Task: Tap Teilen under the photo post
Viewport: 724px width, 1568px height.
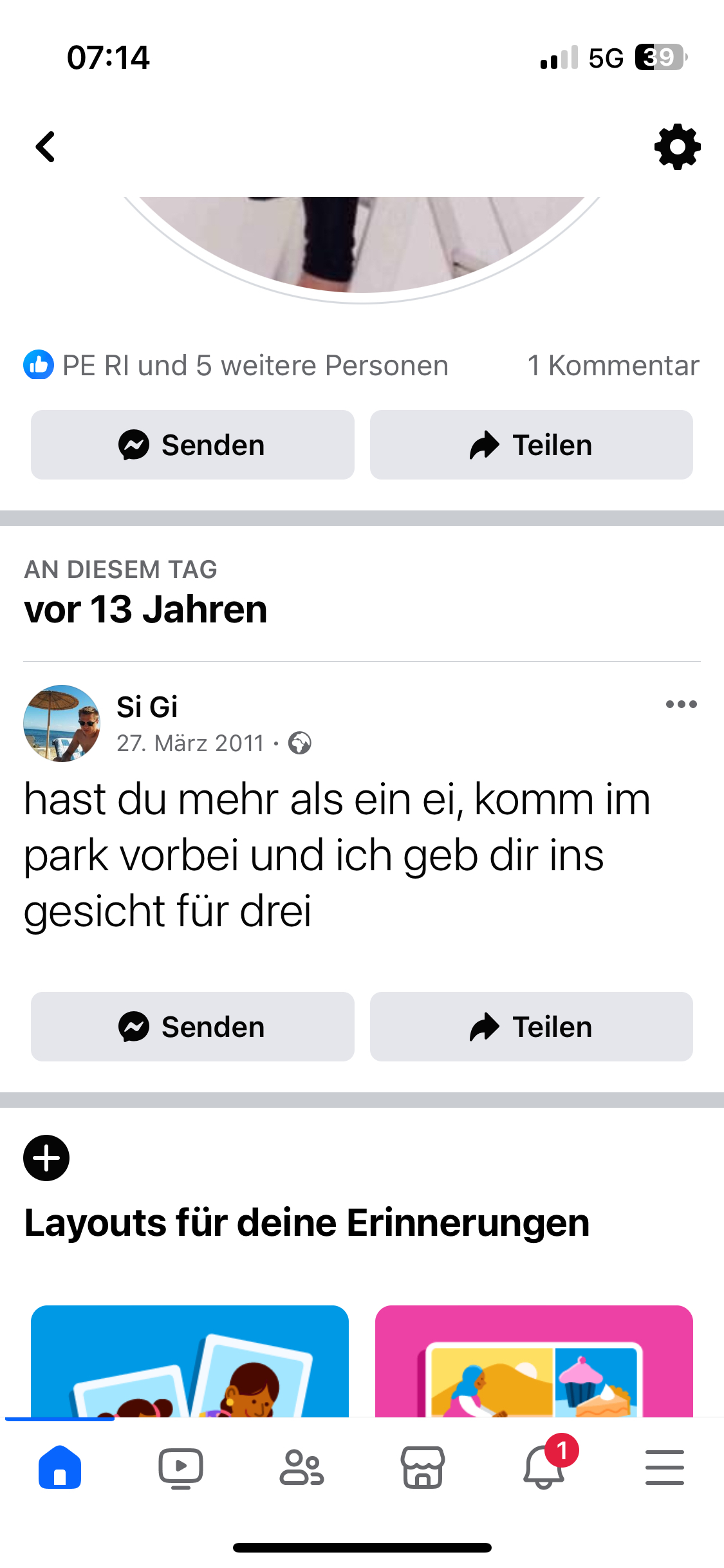Action: coord(531,445)
